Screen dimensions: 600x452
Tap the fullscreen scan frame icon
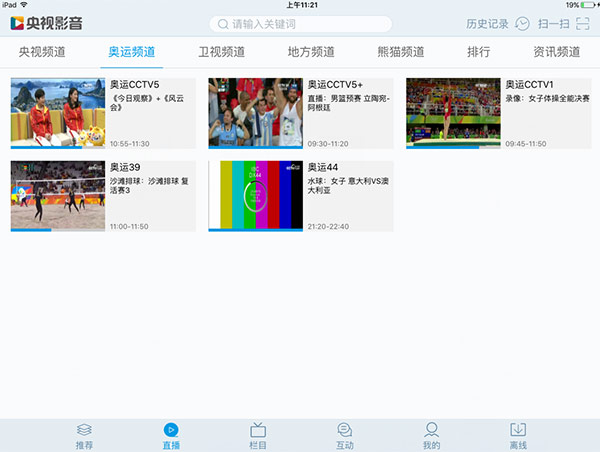pos(582,23)
